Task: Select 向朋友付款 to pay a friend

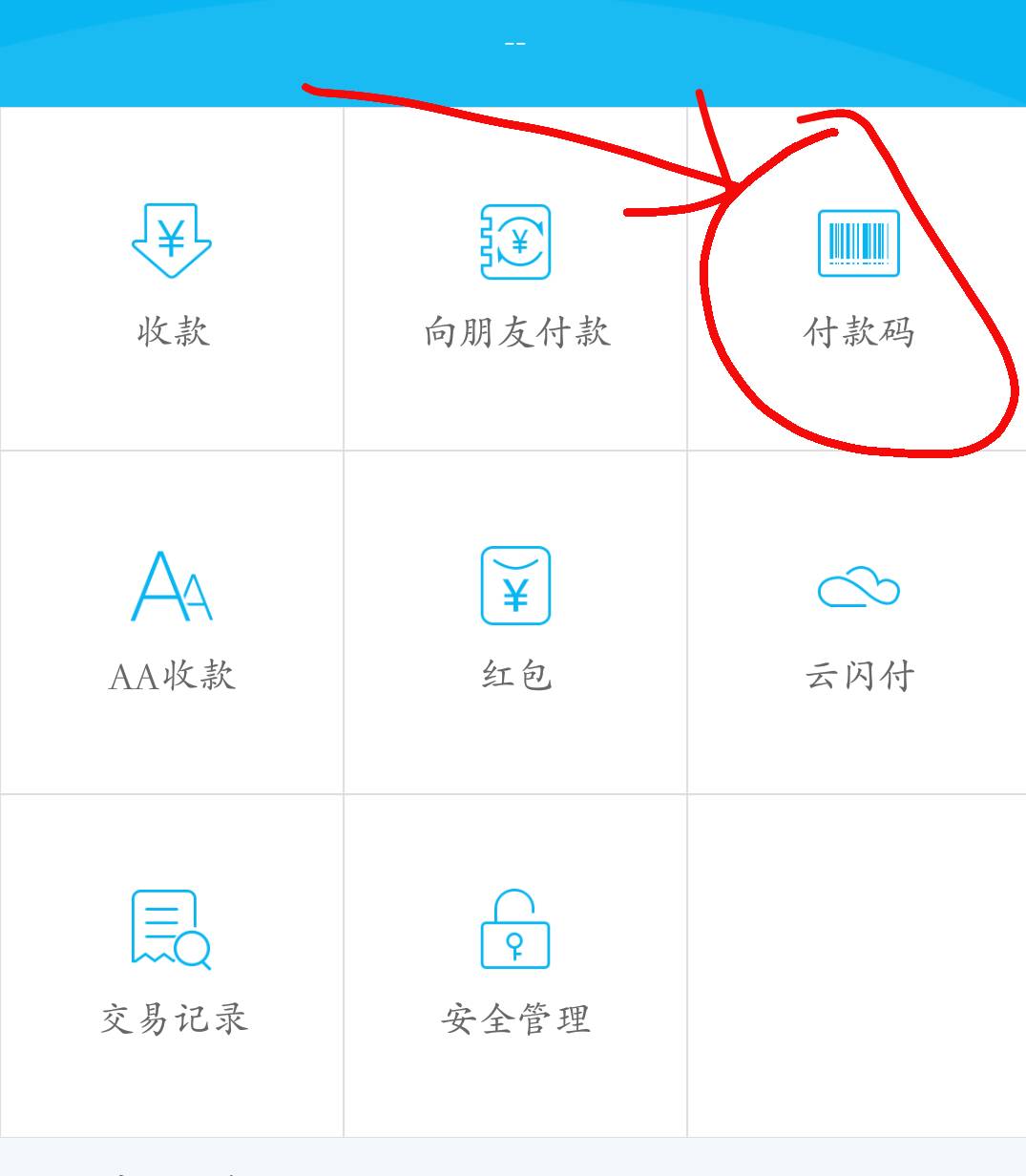Action: [515, 277]
